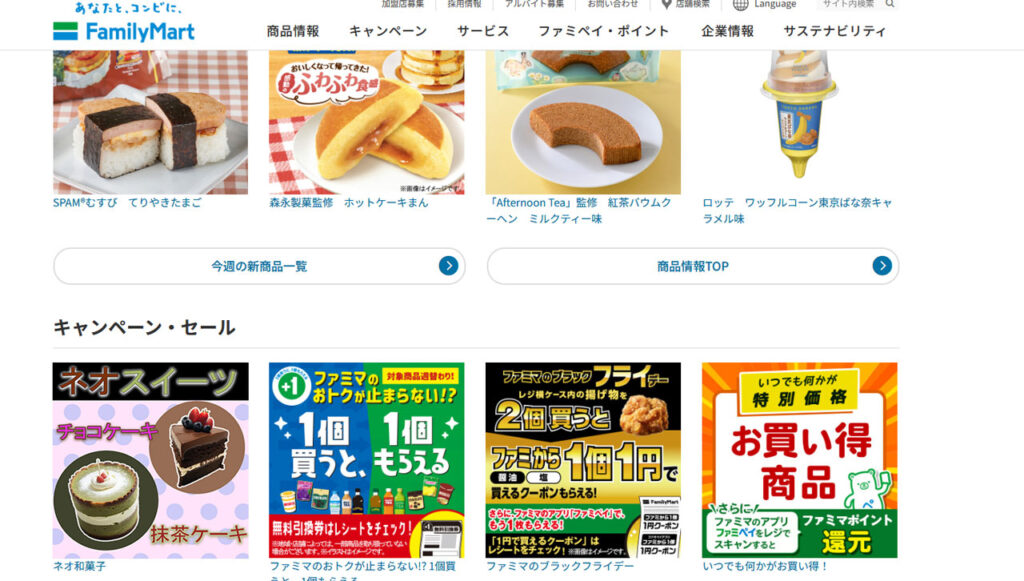Tap the site search field

click(848, 4)
